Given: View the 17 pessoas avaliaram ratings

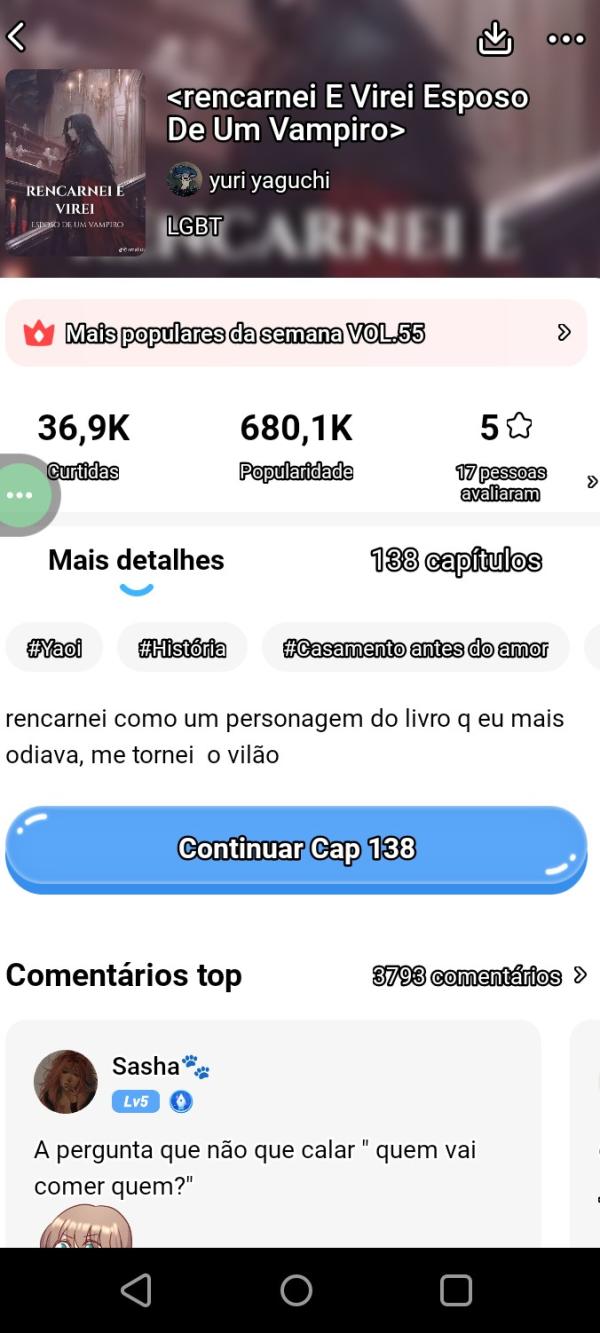Looking at the screenshot, I should (x=501, y=482).
